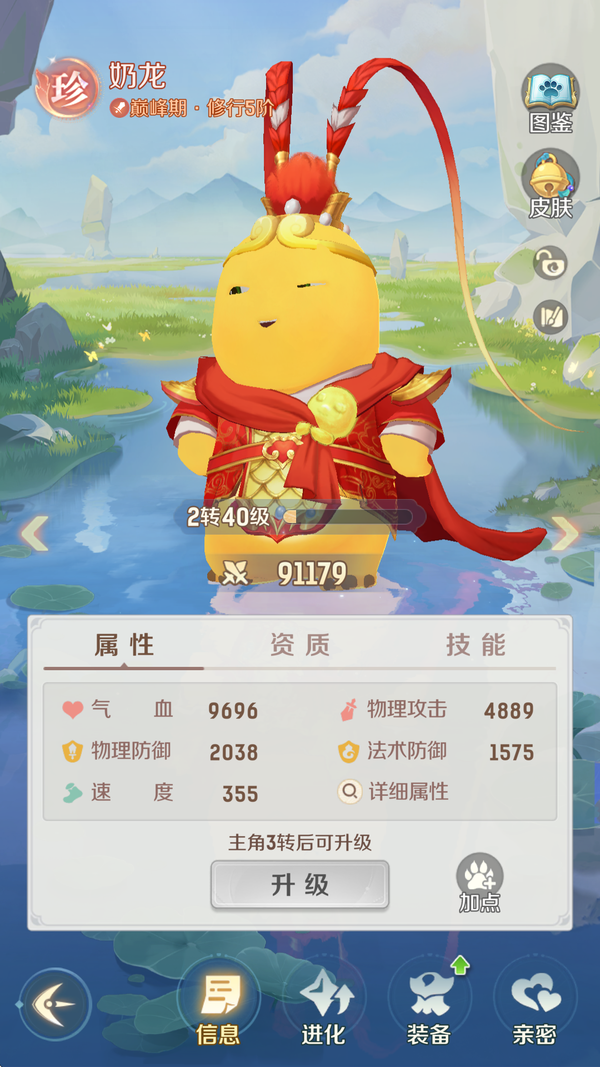Go back with the round arrow button
600x1067 pixels.
55,1004
